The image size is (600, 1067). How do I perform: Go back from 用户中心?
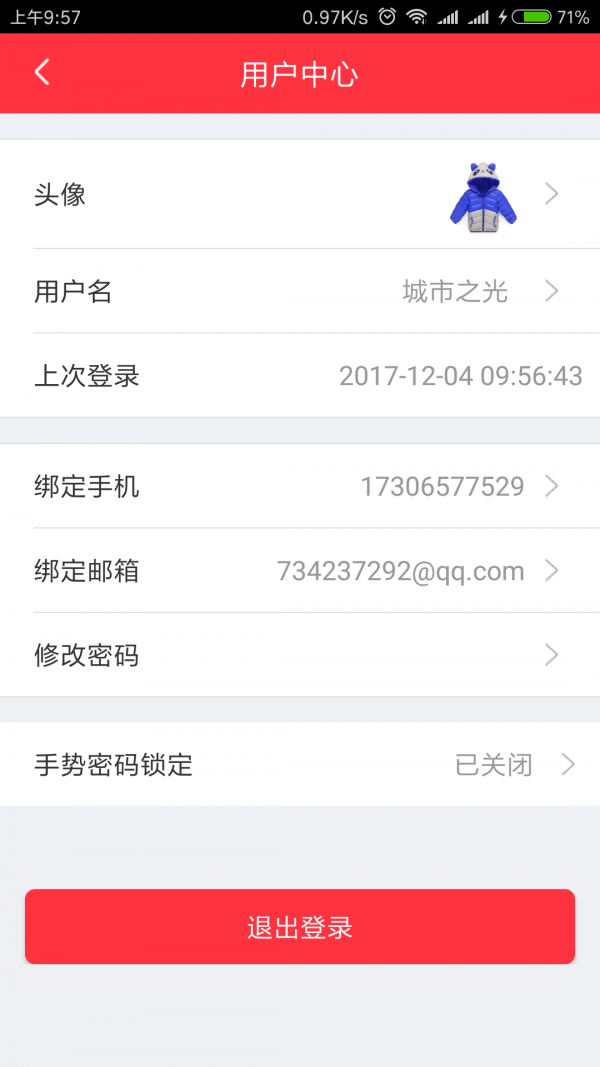tap(42, 73)
